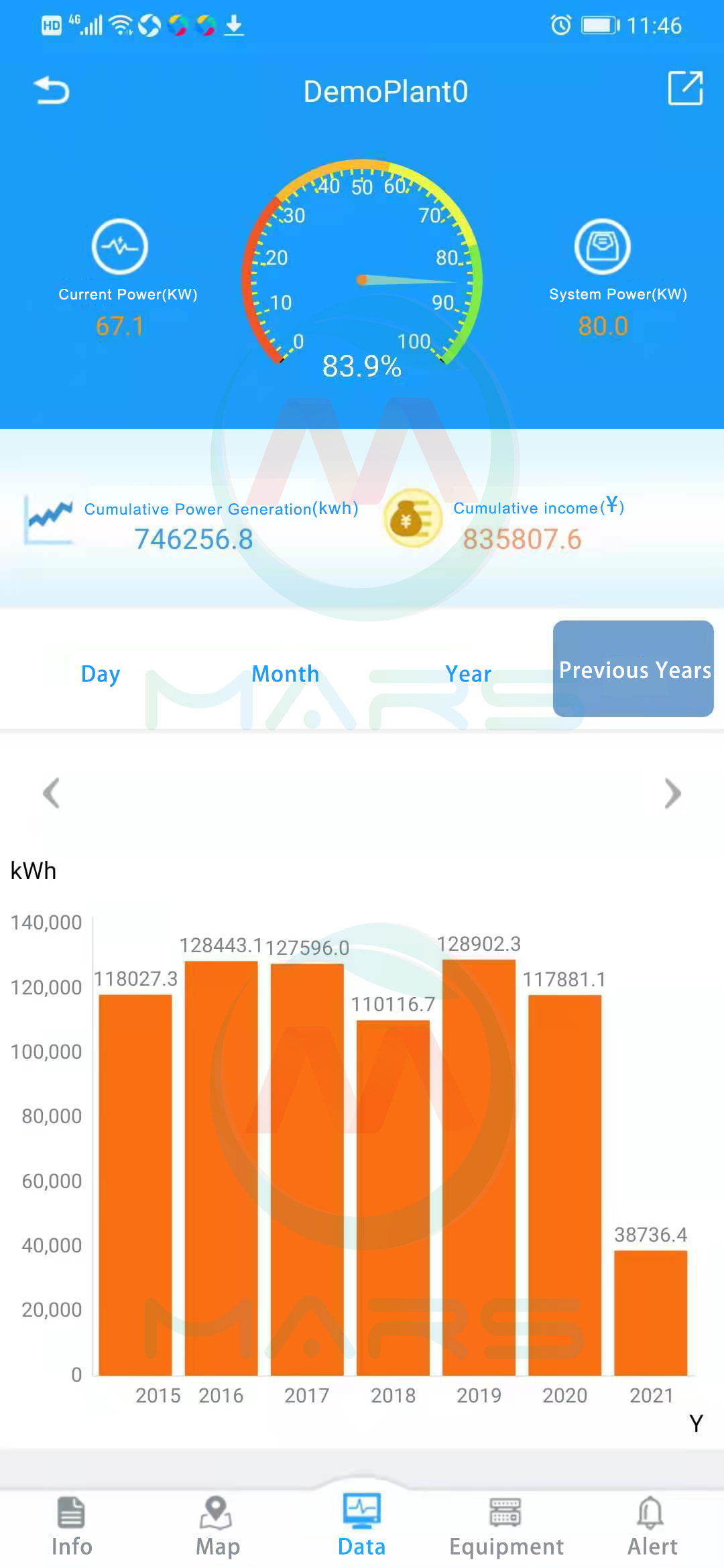Viewport: 724px width, 1568px height.
Task: Select the Previous Years tab
Action: [x=633, y=669]
